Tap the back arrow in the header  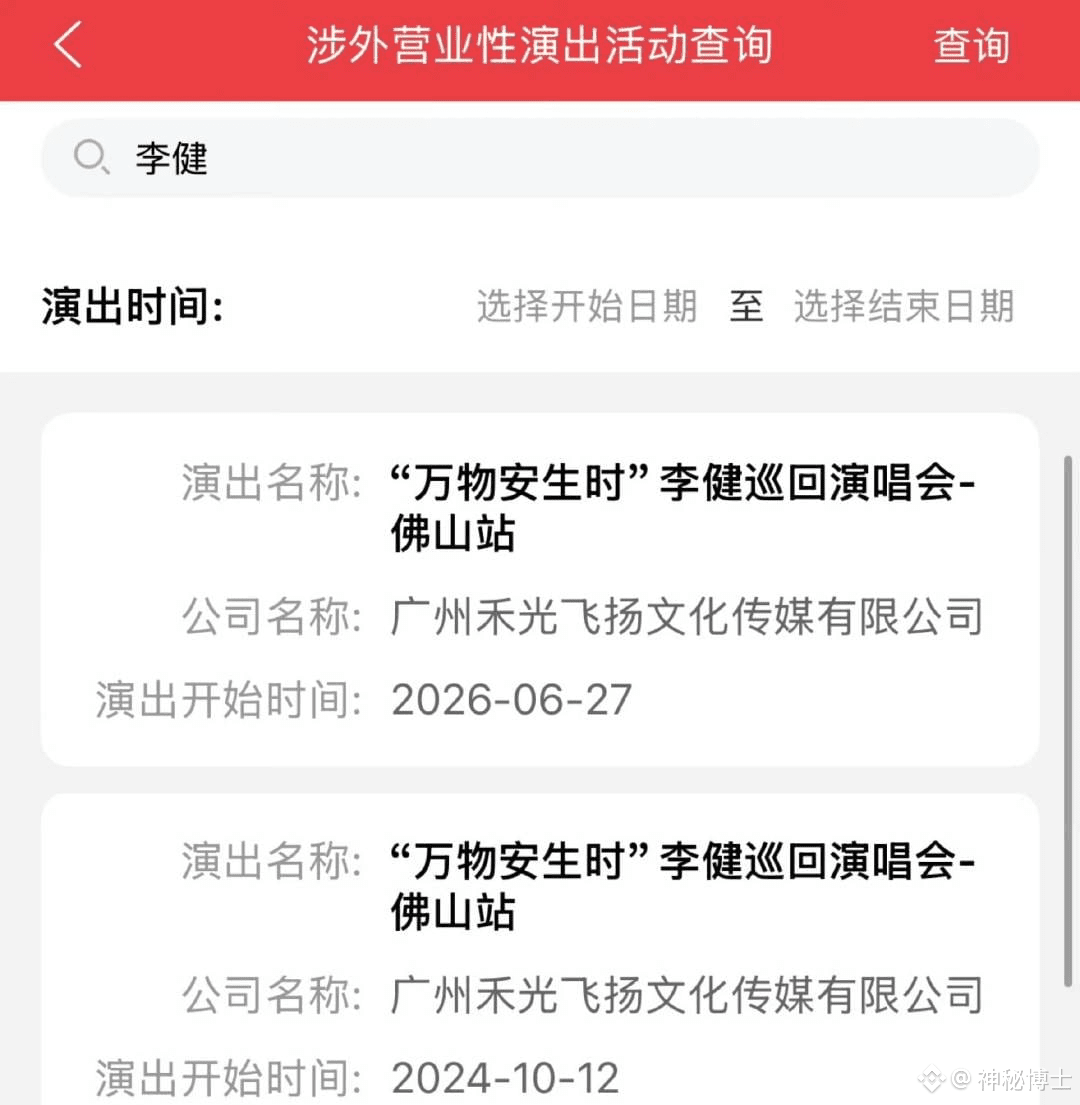coord(66,46)
